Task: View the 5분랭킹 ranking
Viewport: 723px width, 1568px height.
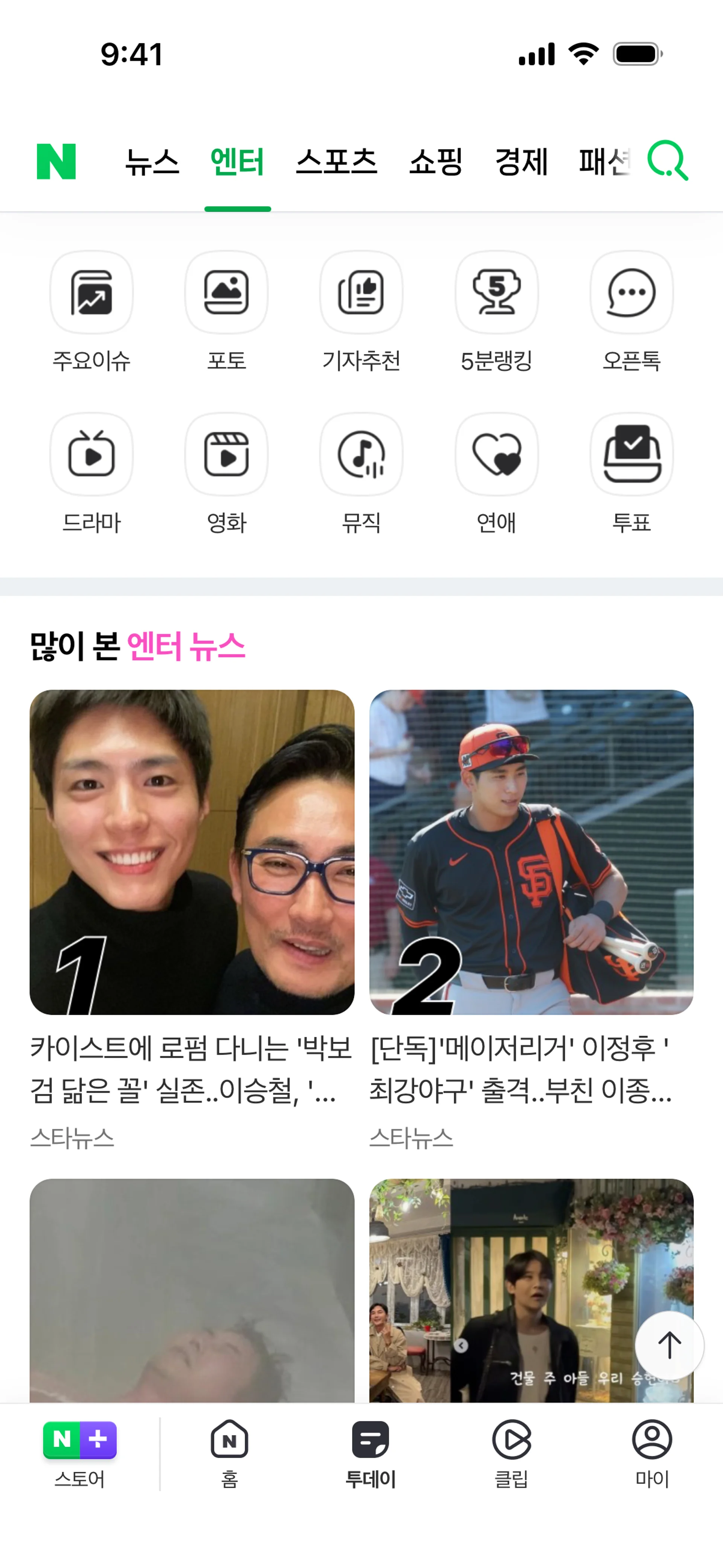Action: click(x=497, y=293)
